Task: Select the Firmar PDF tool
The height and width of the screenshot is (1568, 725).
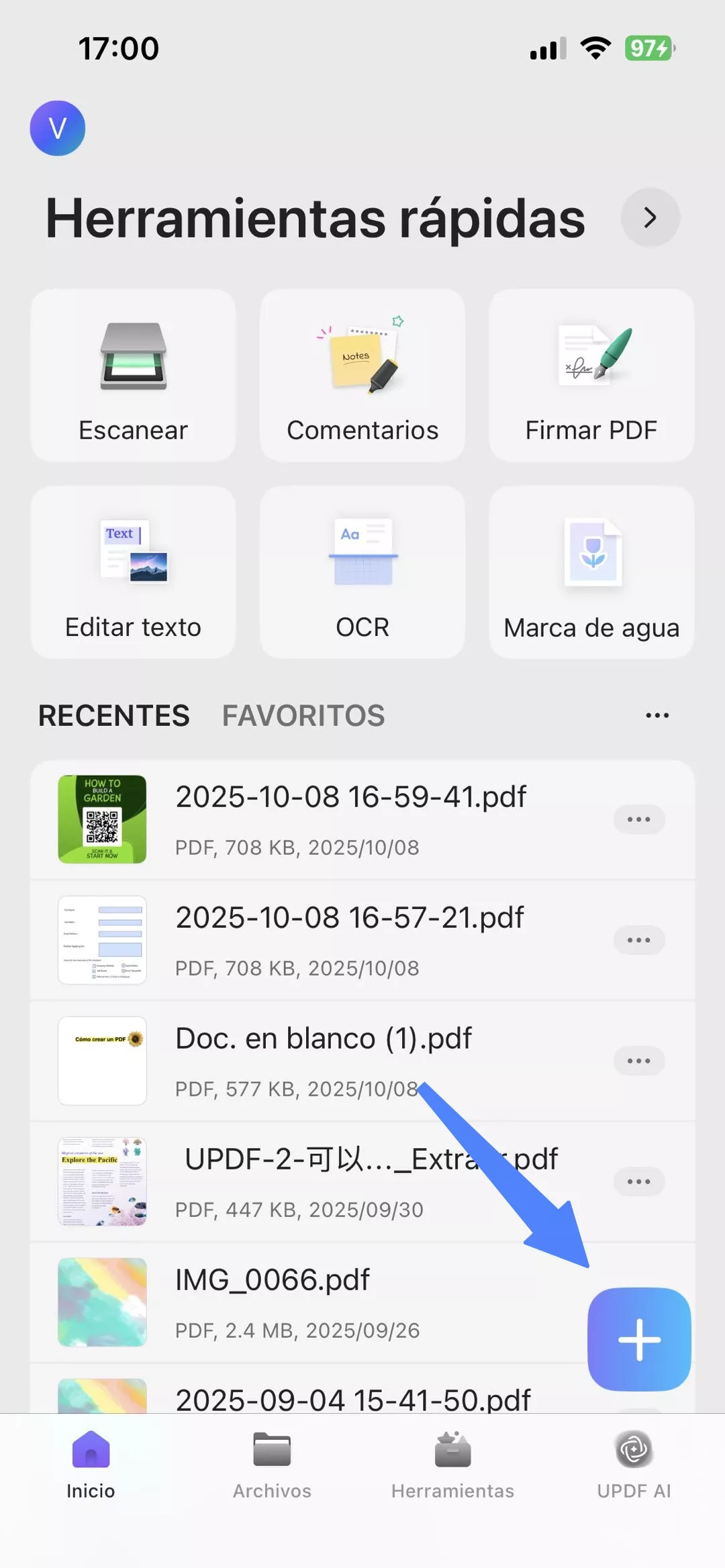Action: [x=591, y=376]
